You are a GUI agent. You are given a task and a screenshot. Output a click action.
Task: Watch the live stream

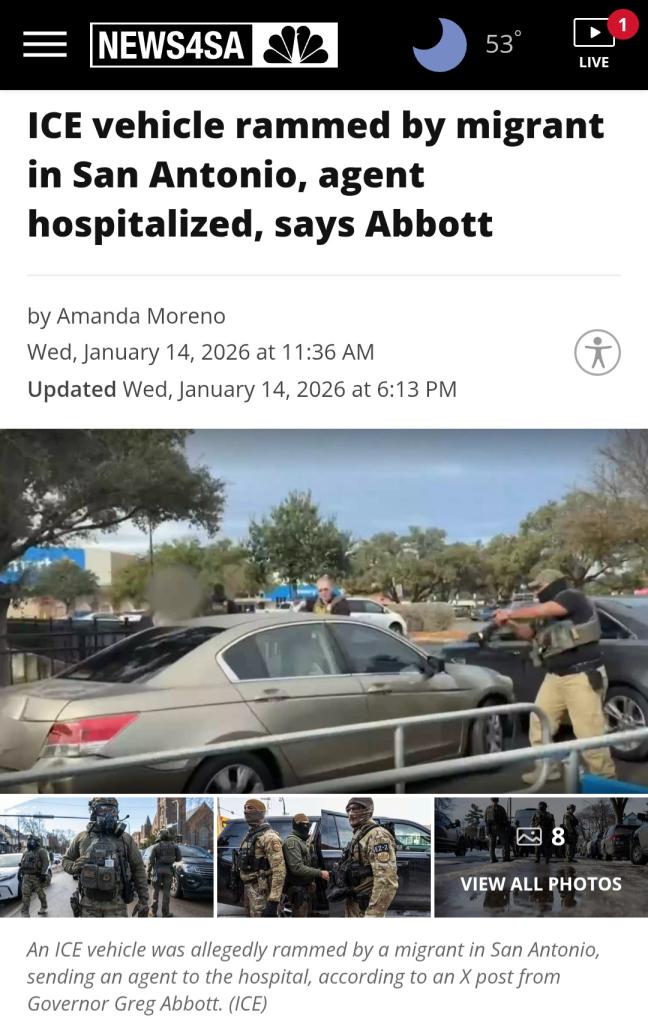click(x=594, y=44)
